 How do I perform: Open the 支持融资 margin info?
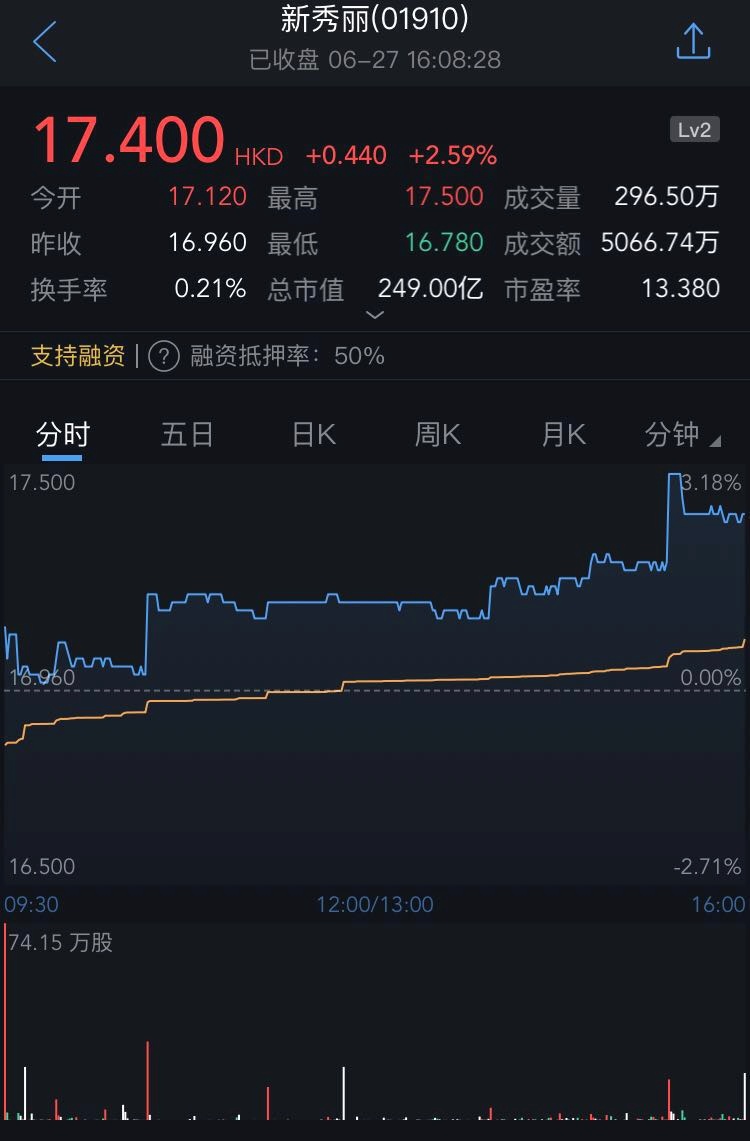(78, 356)
